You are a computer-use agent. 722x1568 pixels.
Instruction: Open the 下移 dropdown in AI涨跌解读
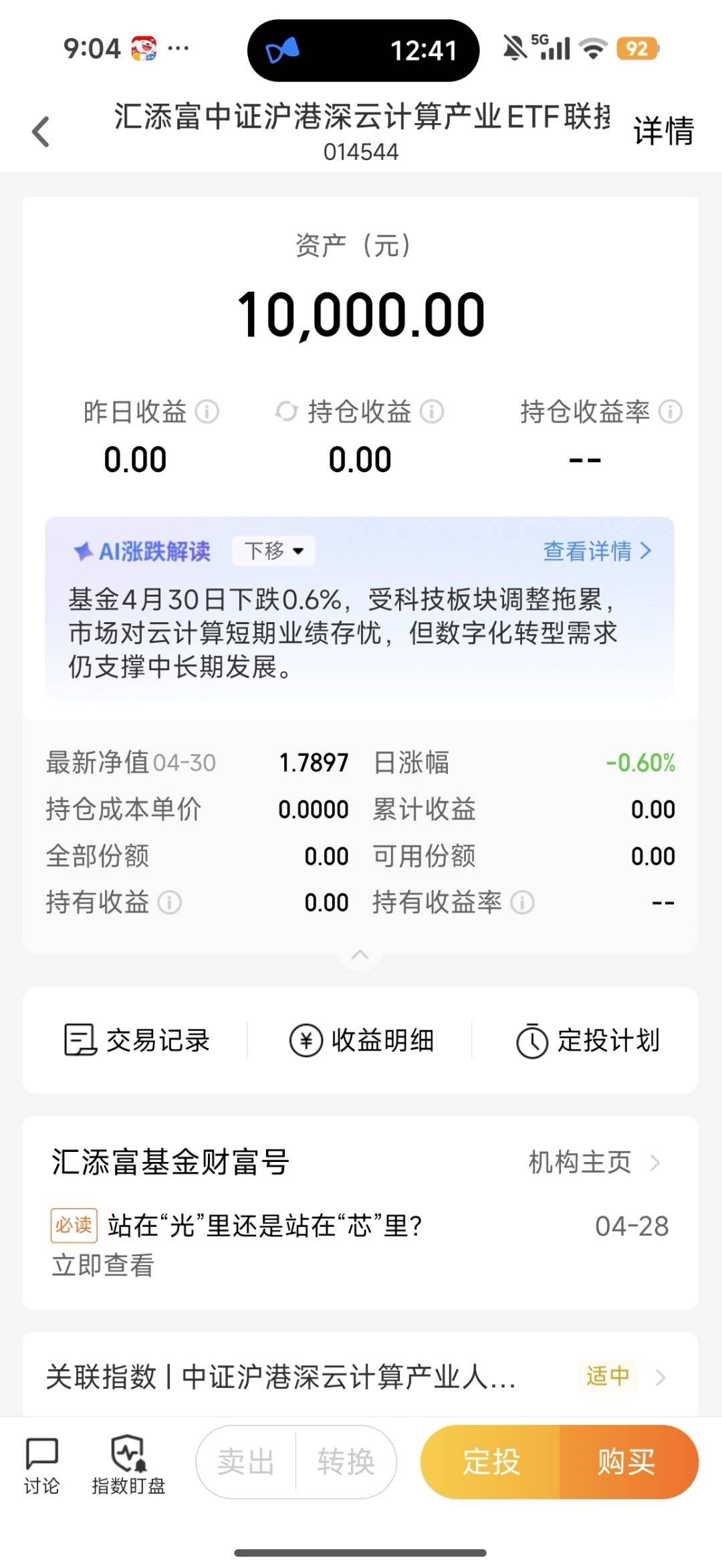274,551
